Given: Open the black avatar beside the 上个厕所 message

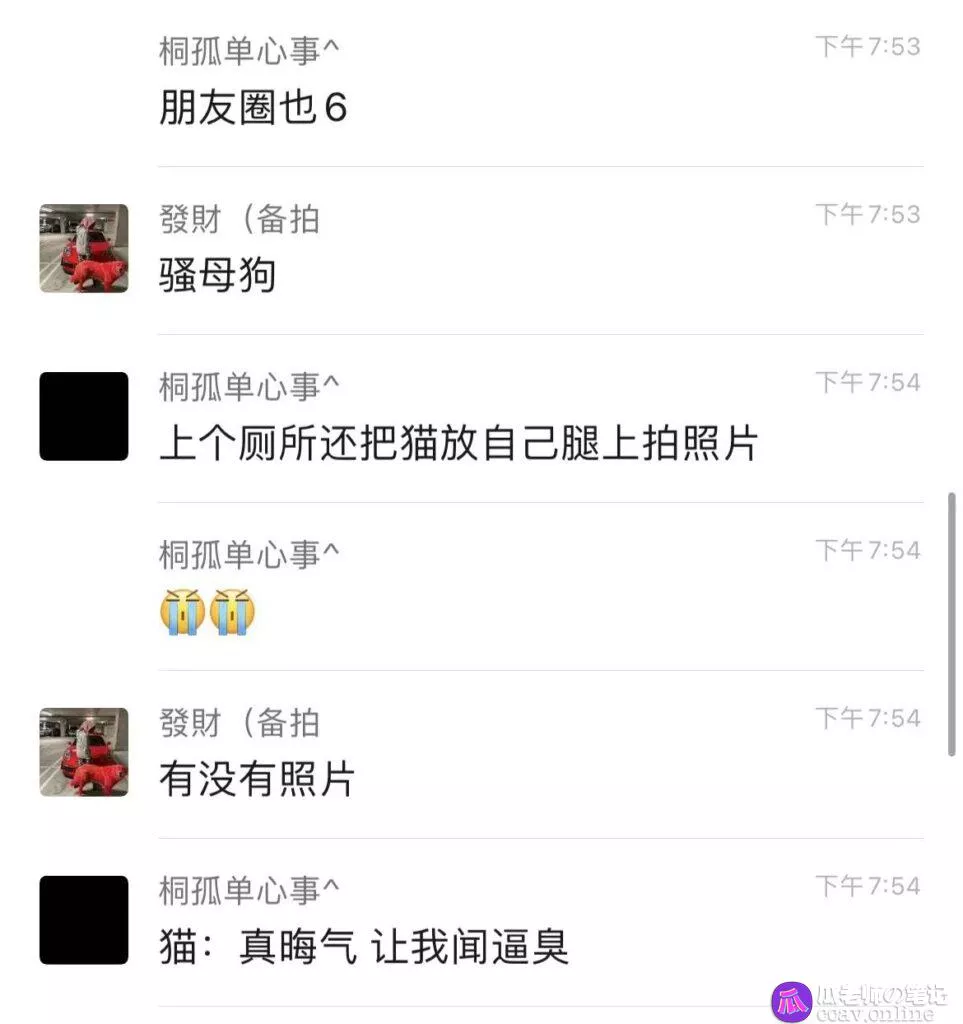Looking at the screenshot, I should click(84, 416).
